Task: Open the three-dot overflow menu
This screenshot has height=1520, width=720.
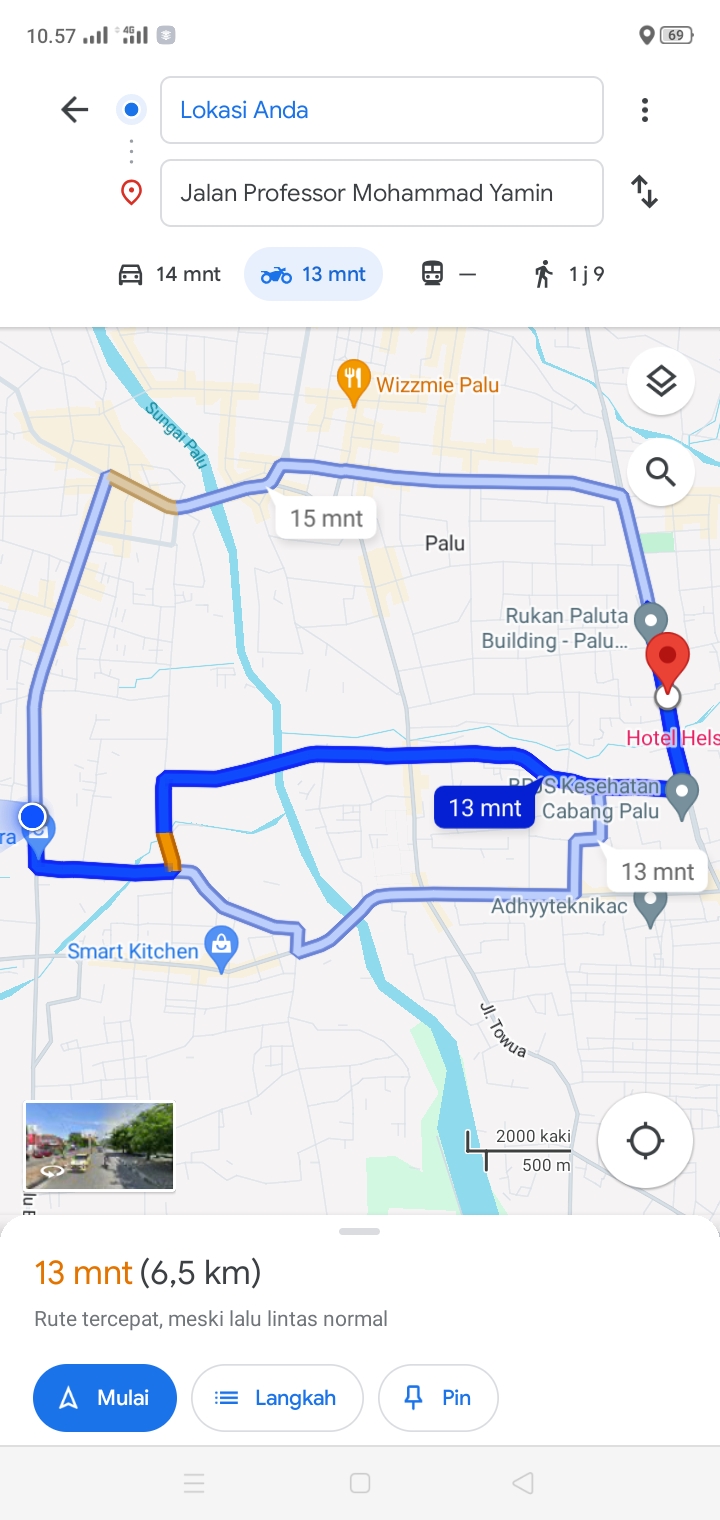Action: (645, 110)
